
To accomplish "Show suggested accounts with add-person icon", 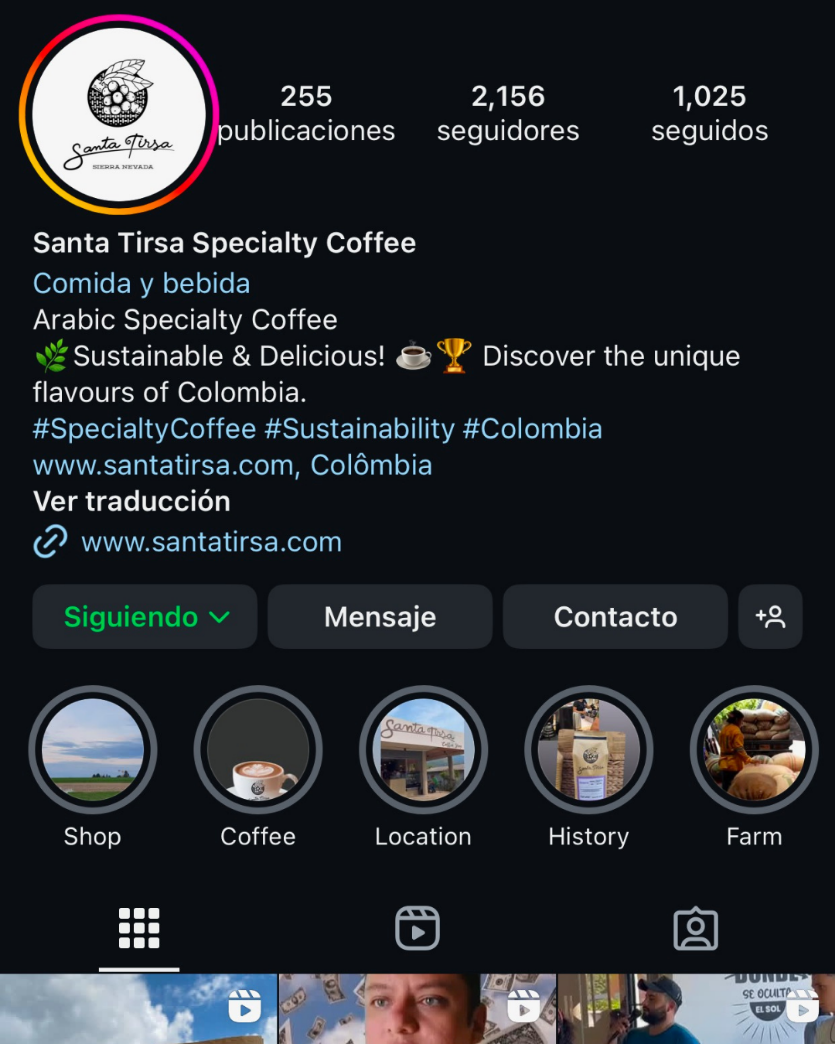I will coord(770,617).
